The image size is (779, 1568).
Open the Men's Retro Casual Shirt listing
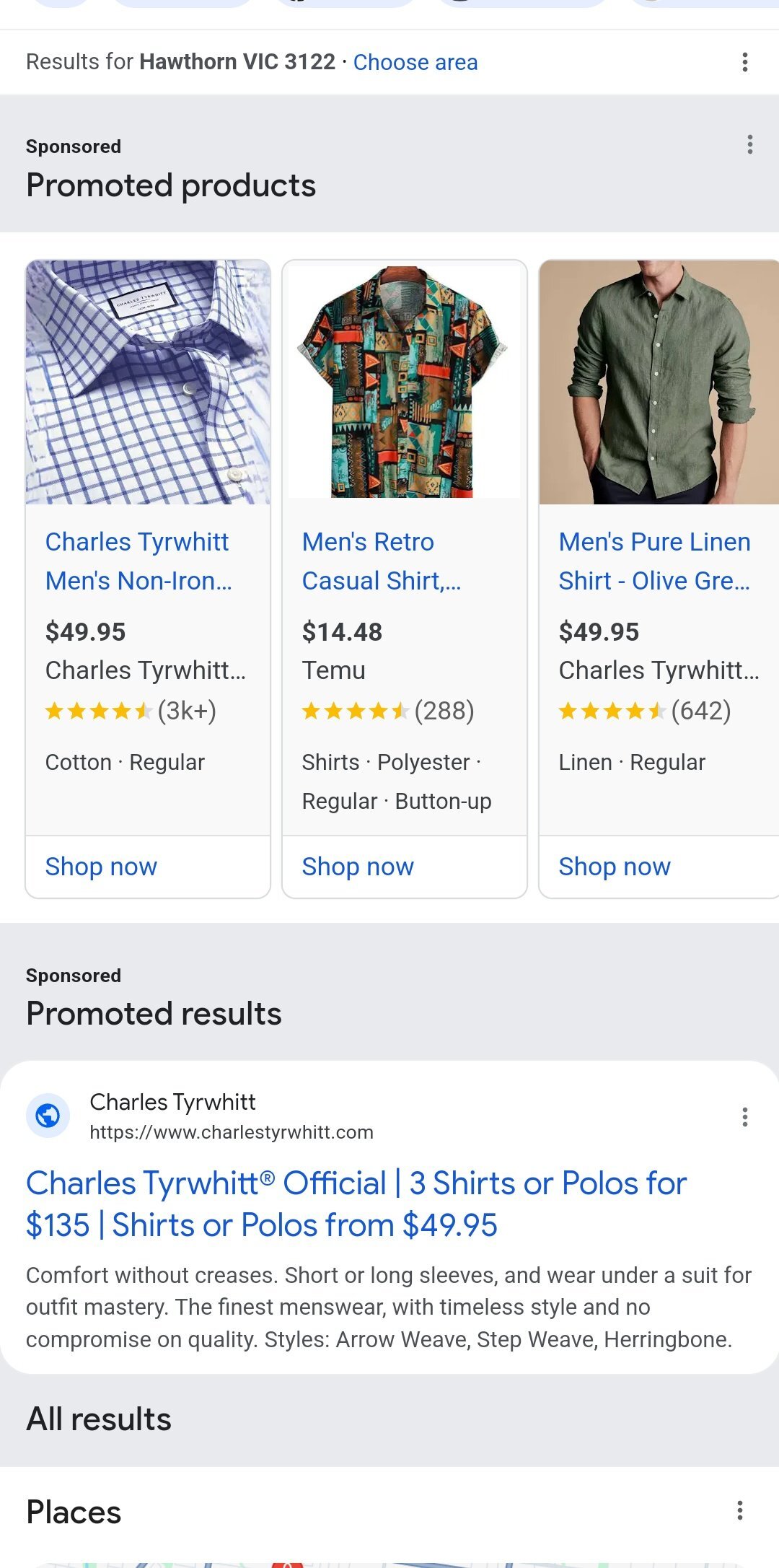[x=382, y=561]
